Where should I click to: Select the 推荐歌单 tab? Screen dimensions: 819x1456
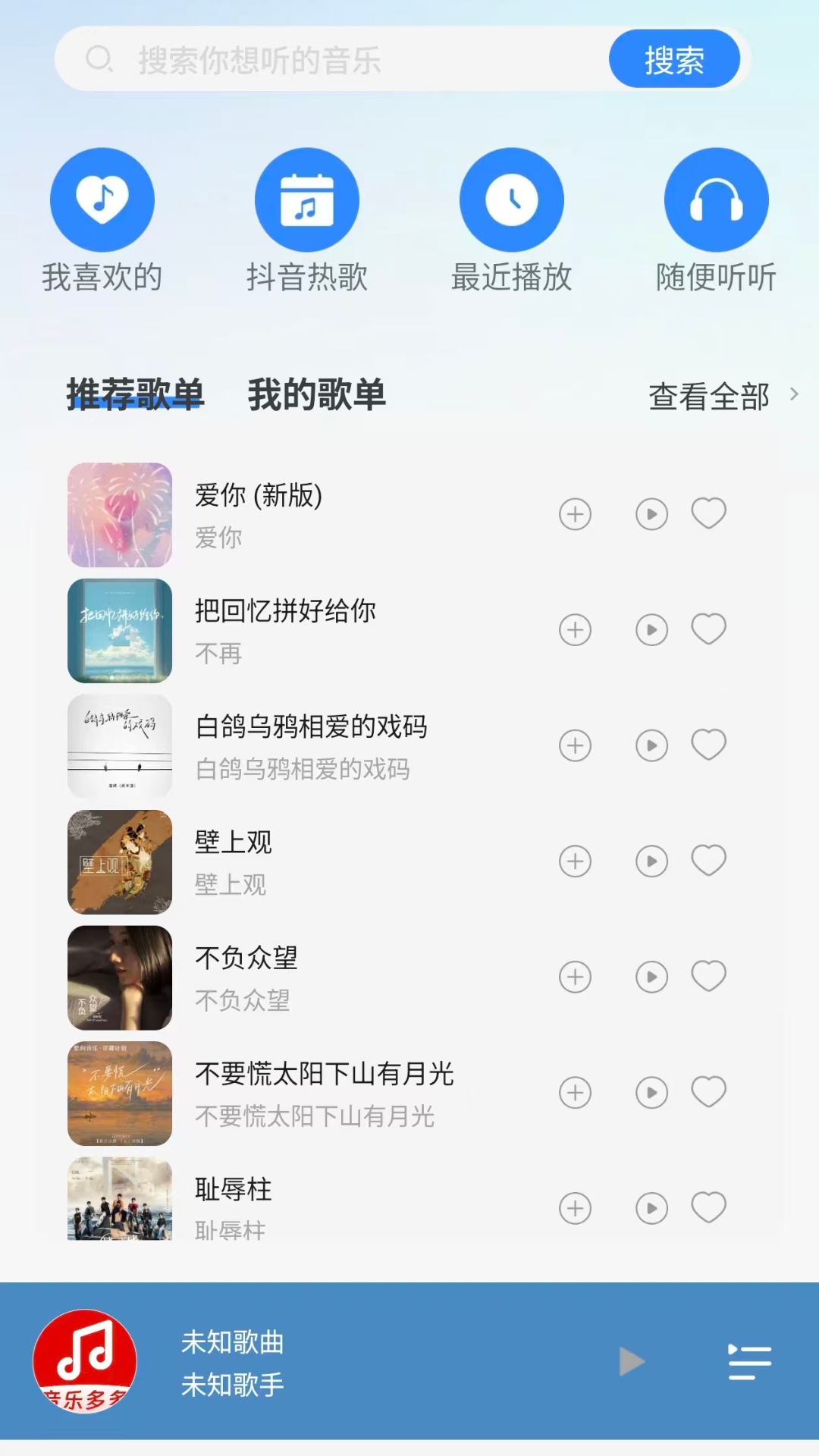135,393
